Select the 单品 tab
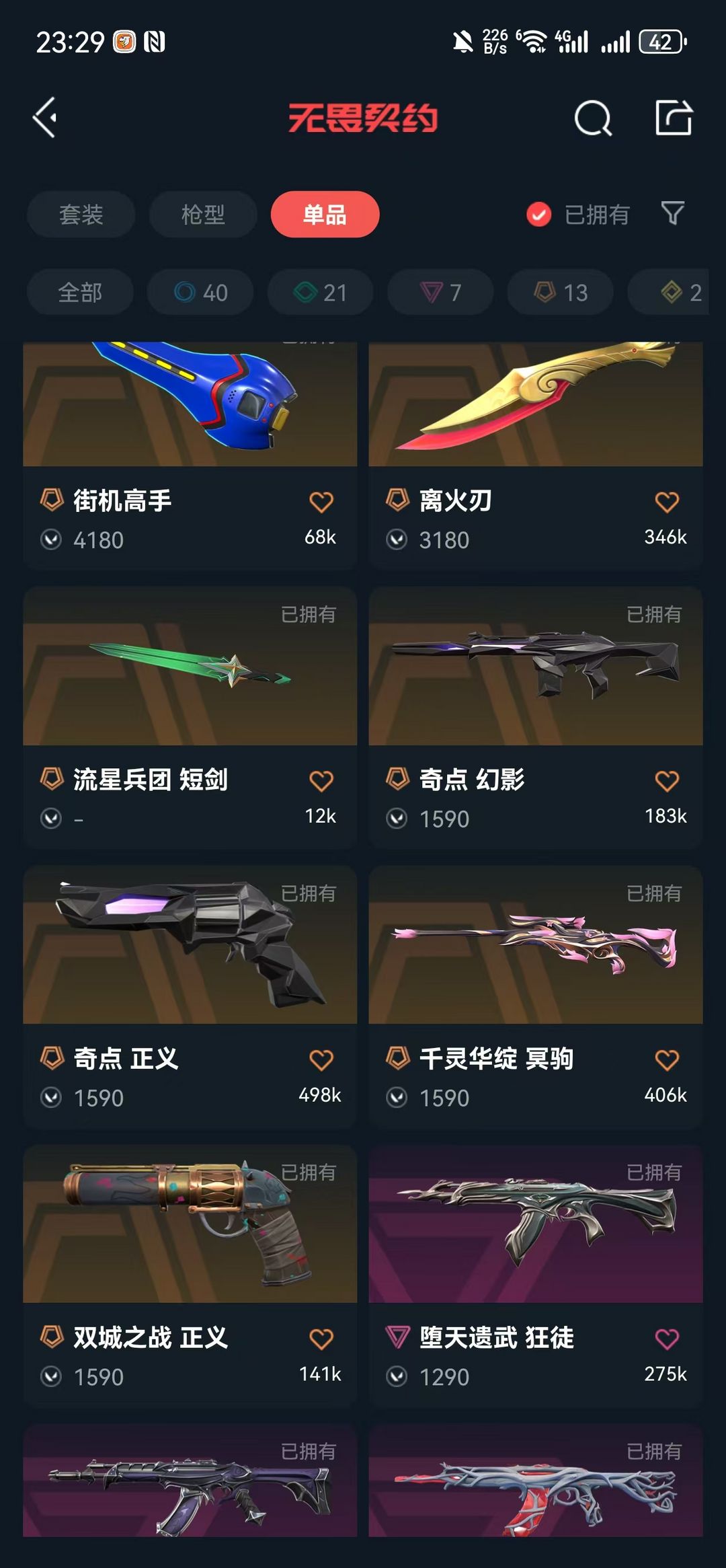Screen dimensions: 726x1568 coord(325,215)
